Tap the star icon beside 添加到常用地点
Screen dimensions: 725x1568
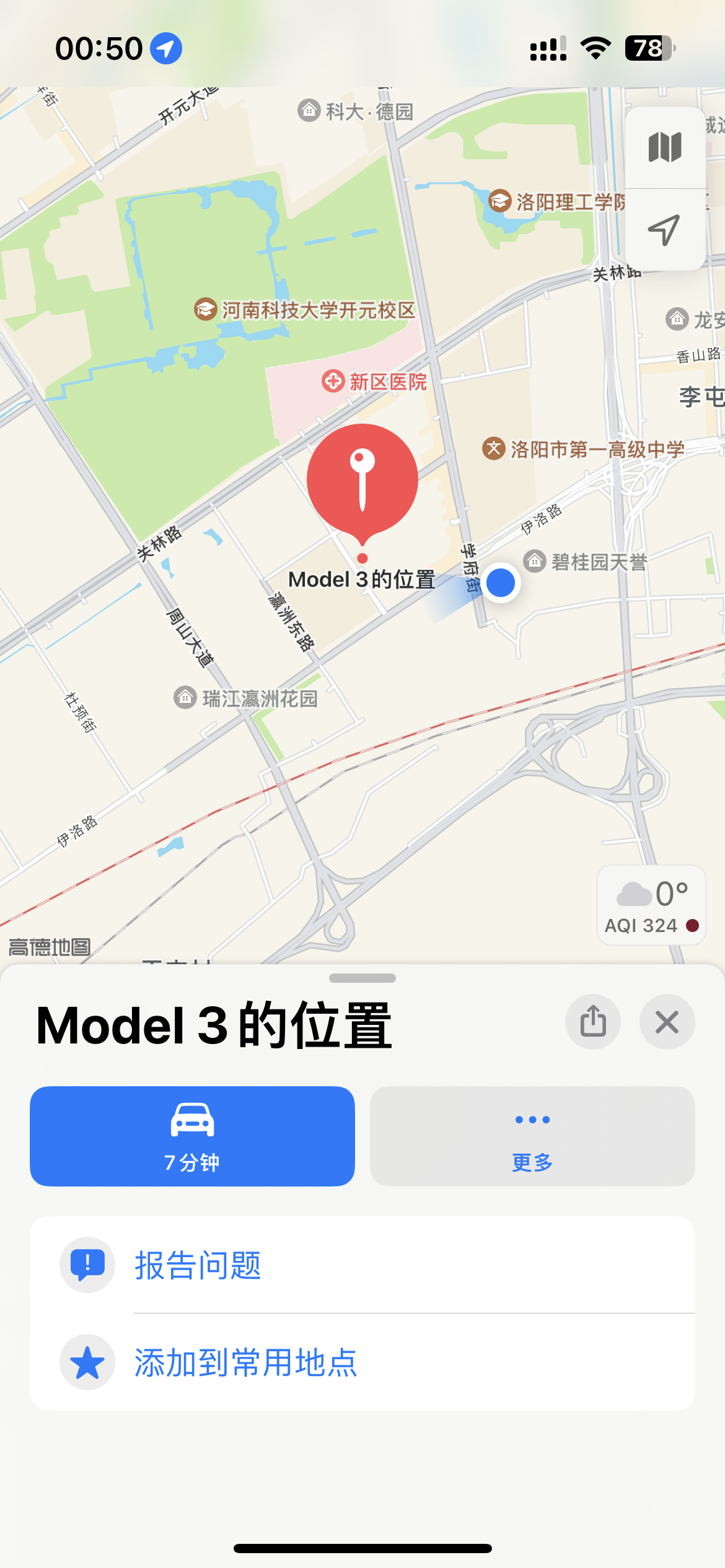[87, 1362]
